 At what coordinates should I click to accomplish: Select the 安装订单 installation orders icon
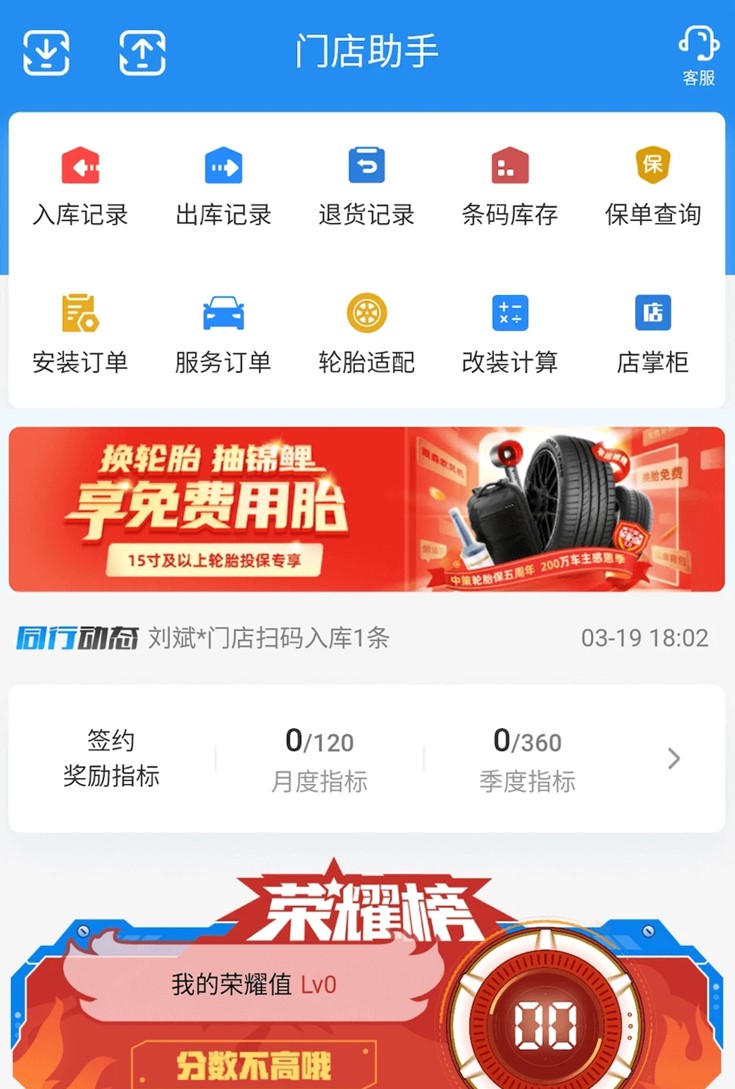coord(82,333)
